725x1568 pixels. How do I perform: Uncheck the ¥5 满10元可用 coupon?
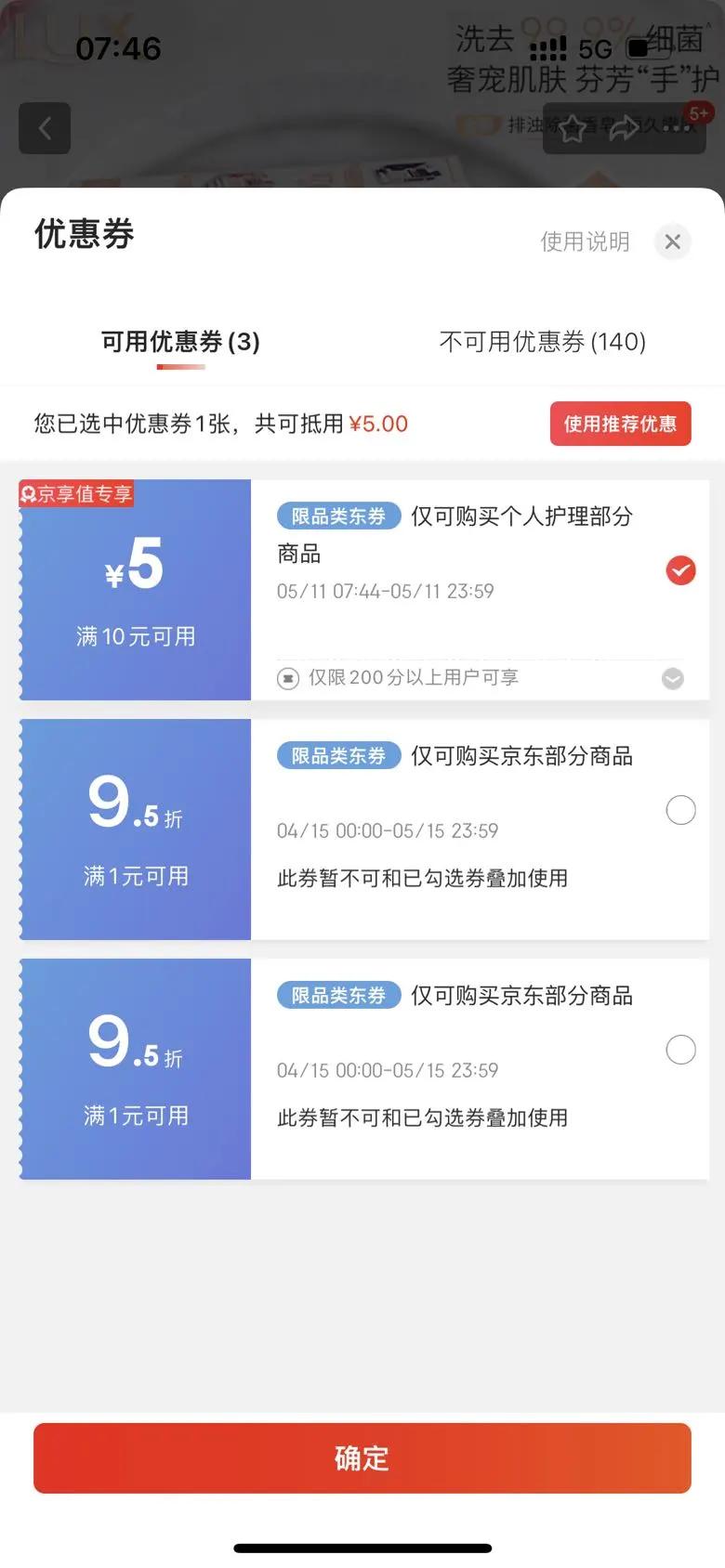click(680, 570)
